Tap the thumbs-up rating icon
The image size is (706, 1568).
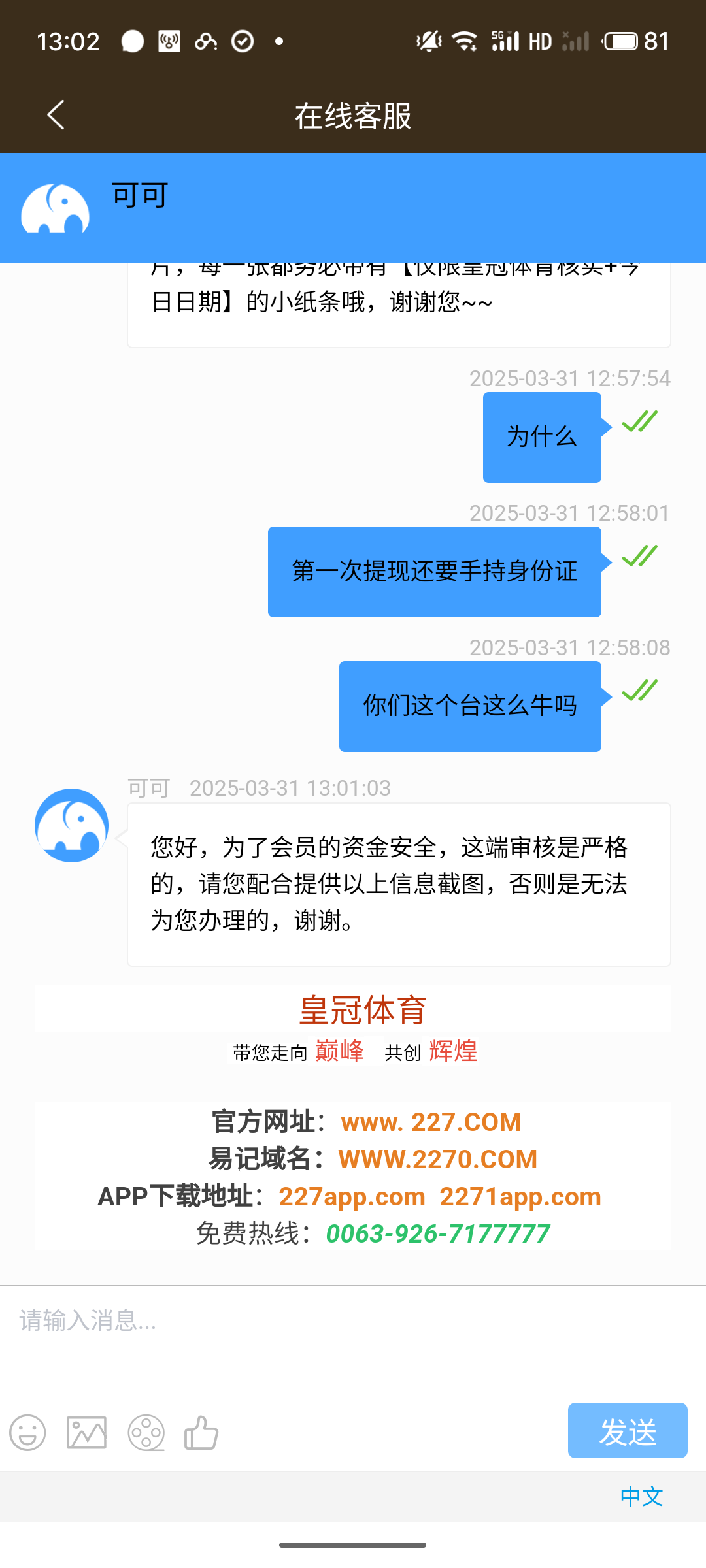click(201, 1433)
